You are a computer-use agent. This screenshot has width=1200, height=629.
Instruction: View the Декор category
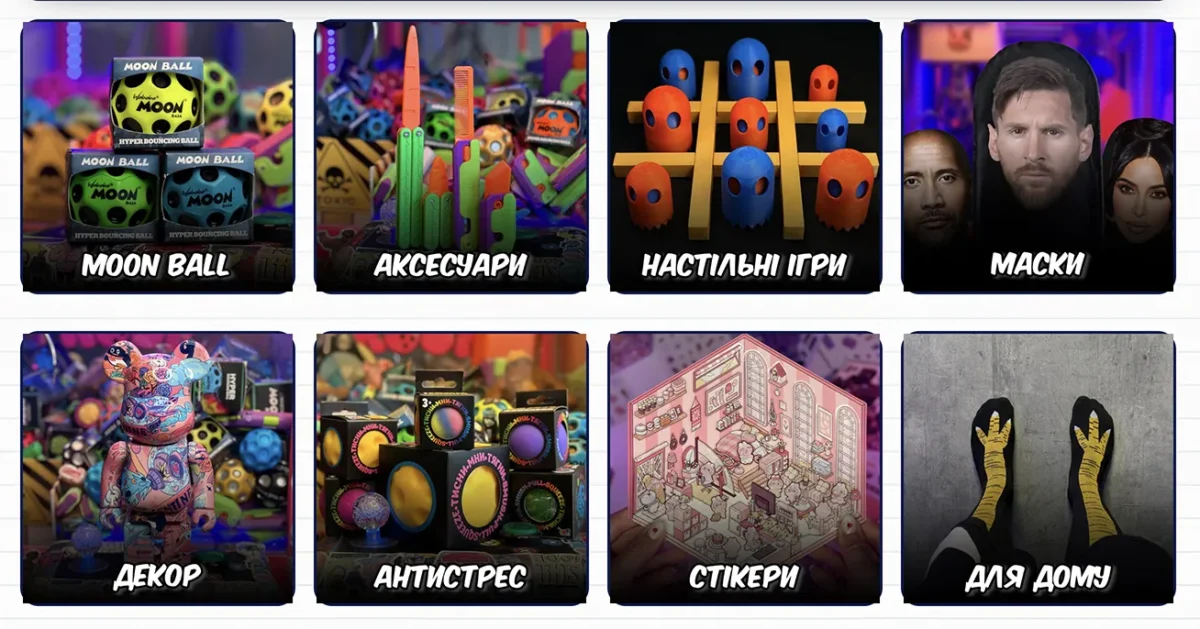158,469
